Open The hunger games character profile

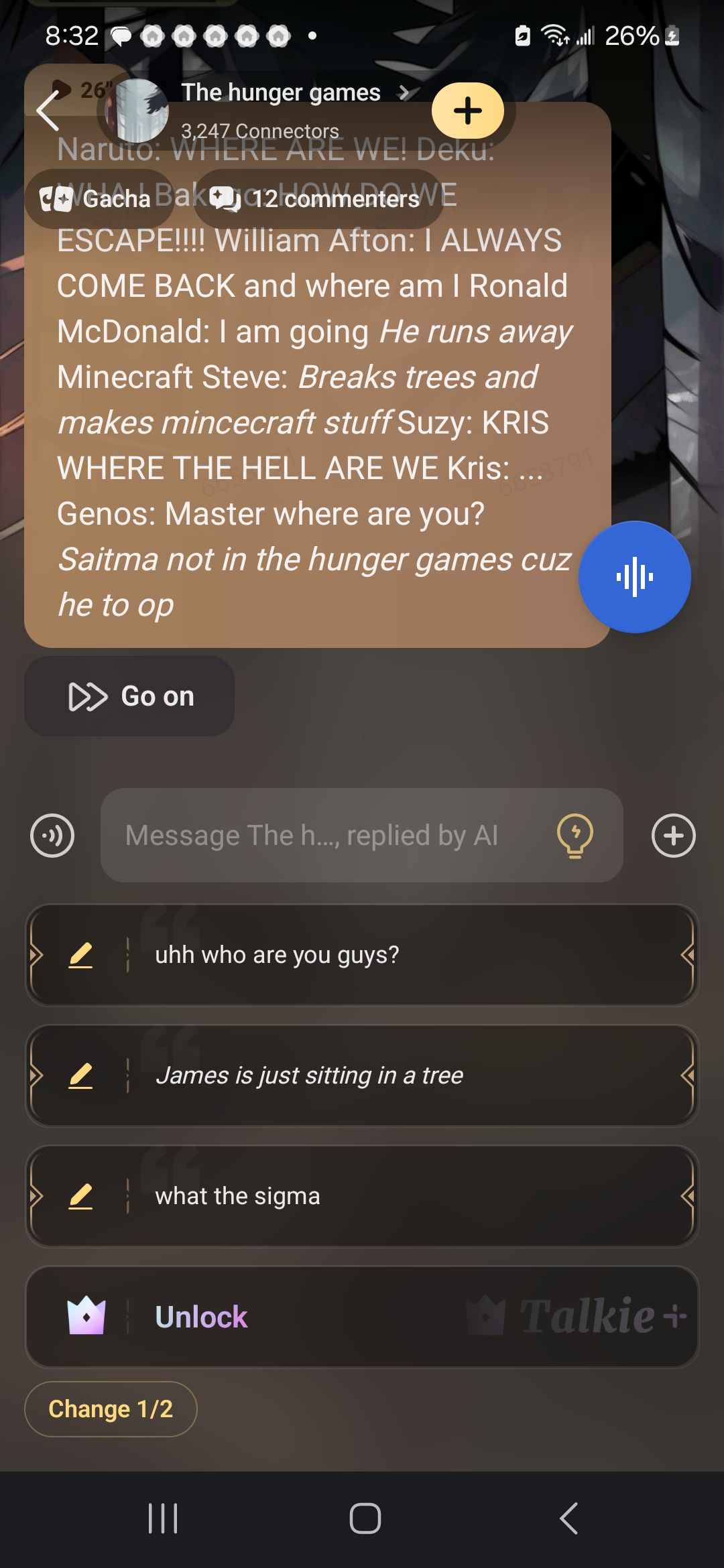(281, 93)
